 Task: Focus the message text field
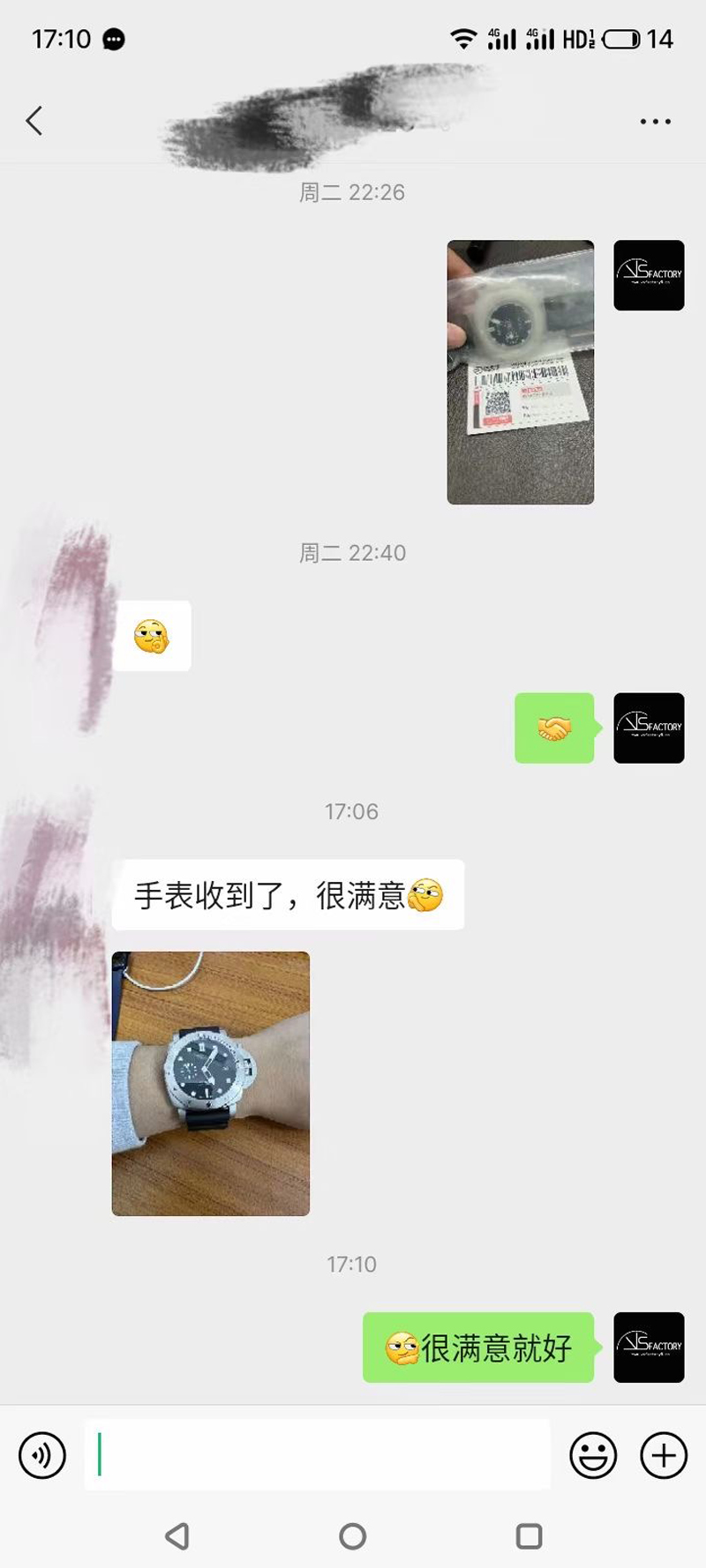pos(318,1455)
